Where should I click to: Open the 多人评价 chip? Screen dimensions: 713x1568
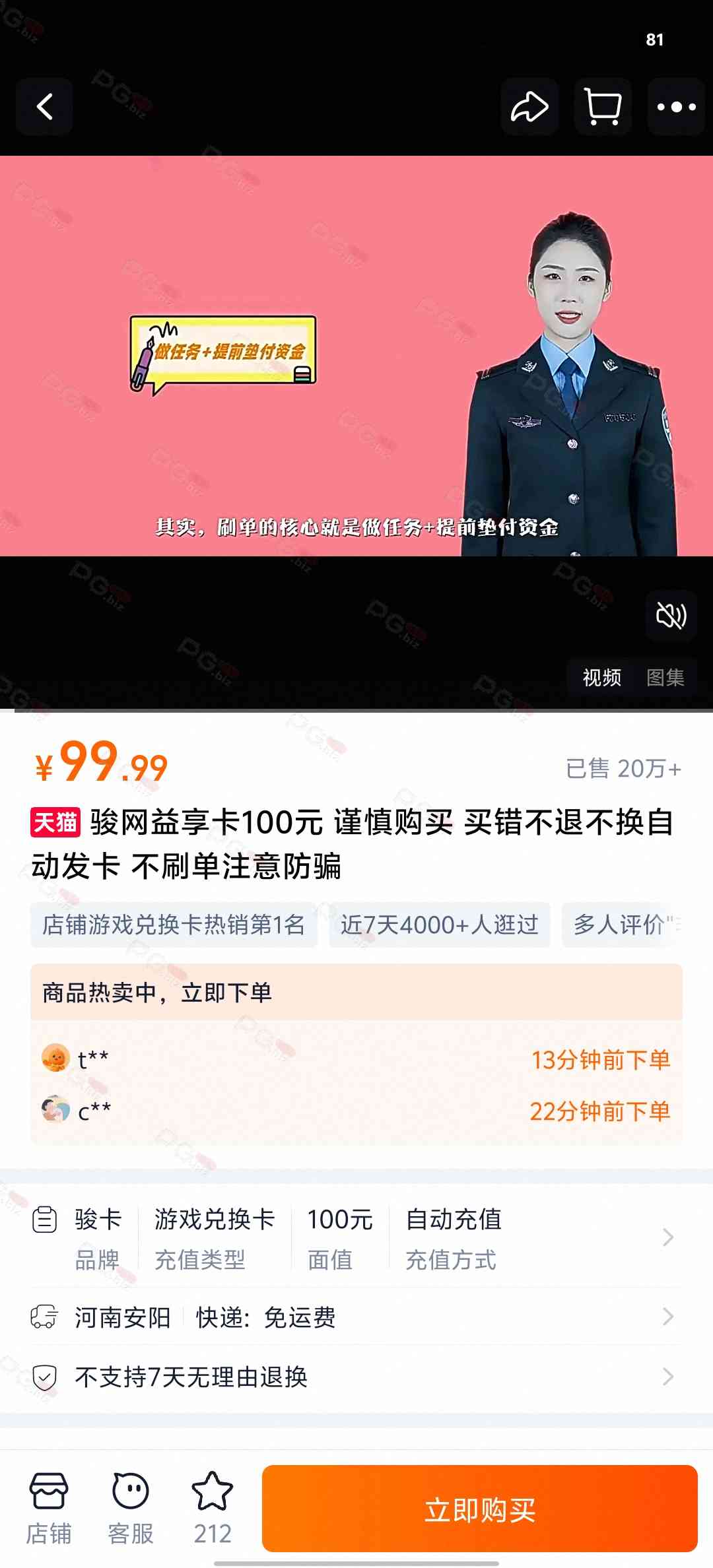(x=622, y=925)
